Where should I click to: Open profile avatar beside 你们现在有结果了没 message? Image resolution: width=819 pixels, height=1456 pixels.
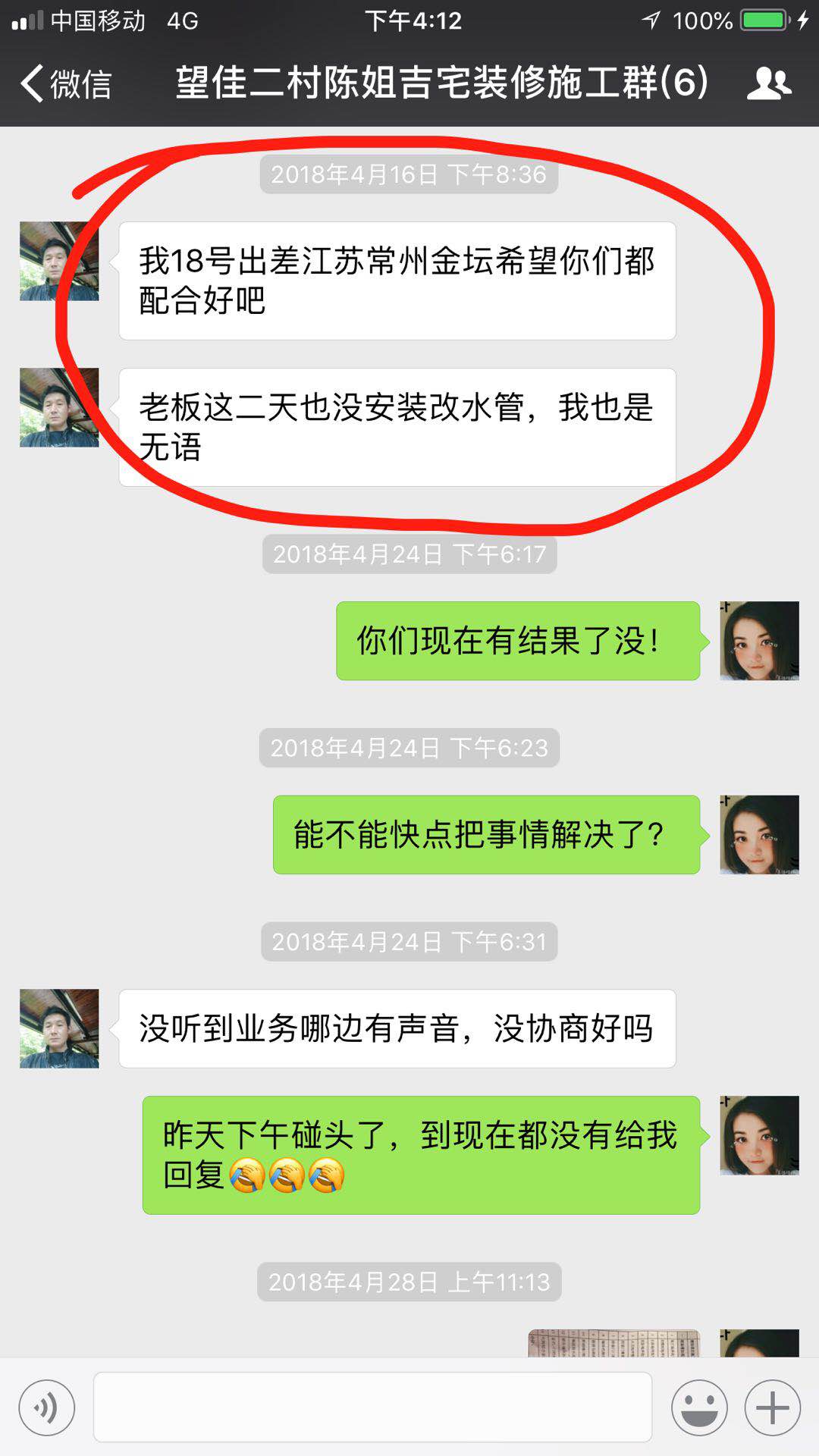759,641
